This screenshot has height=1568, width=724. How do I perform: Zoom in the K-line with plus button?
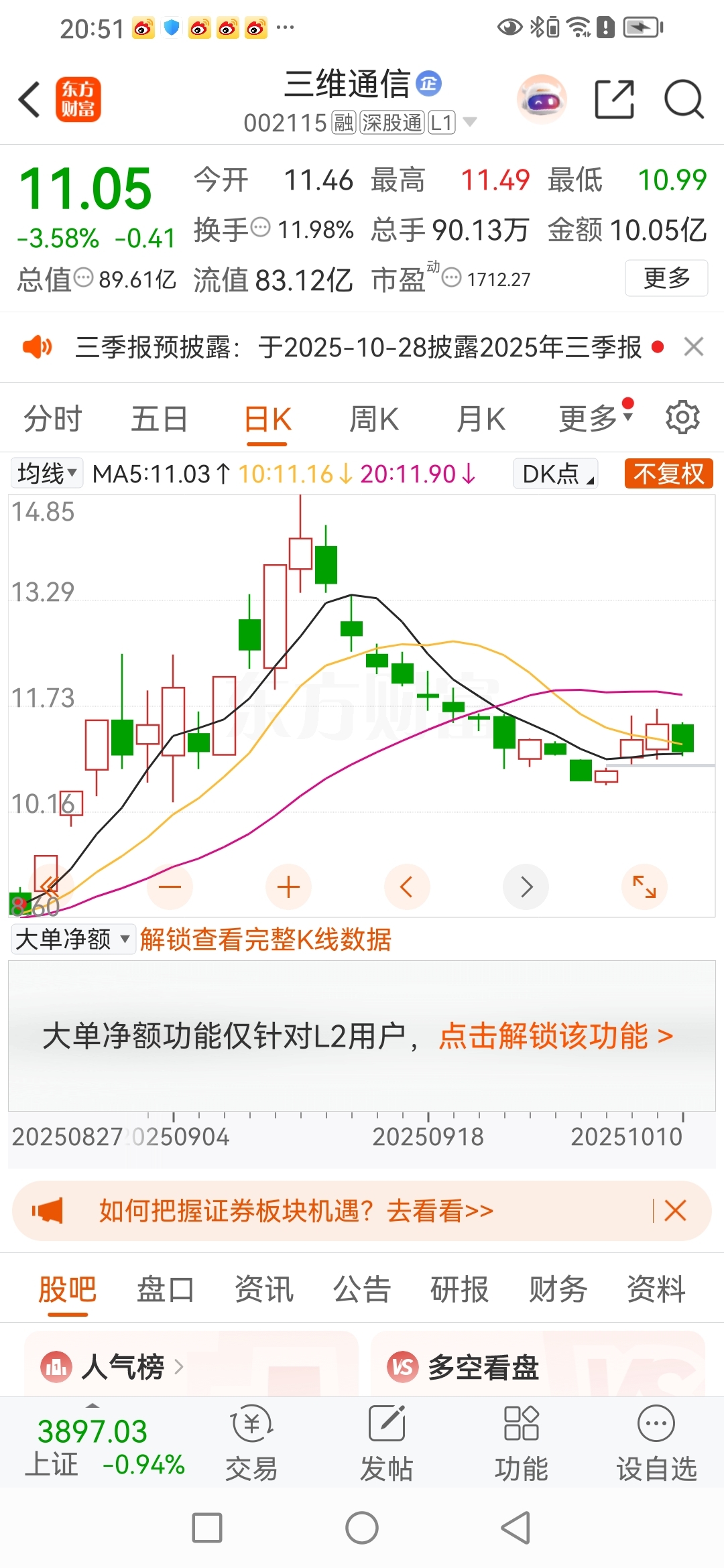pos(288,887)
